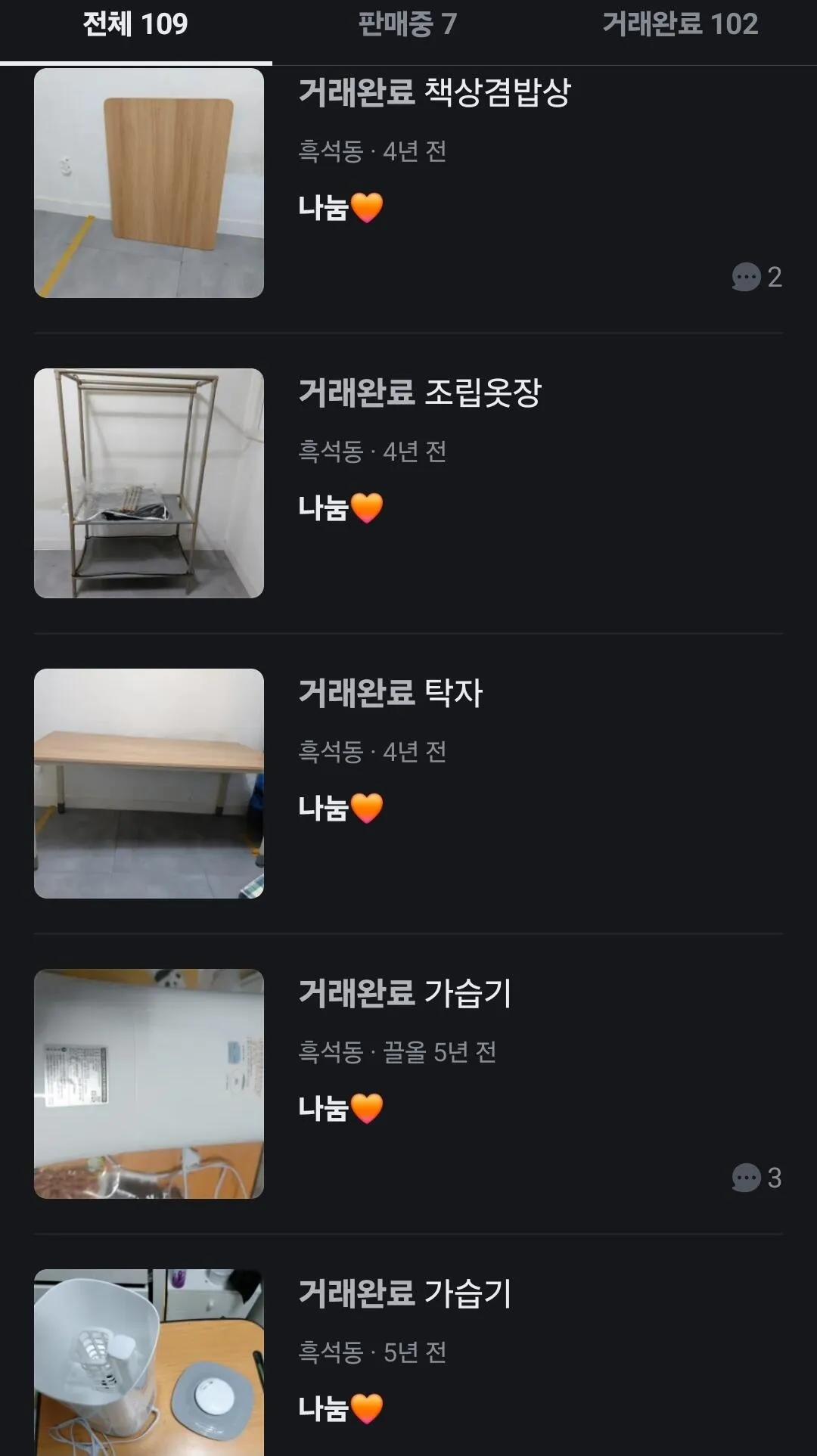
Task: Open the 탁자 listing
Action: pos(408,784)
